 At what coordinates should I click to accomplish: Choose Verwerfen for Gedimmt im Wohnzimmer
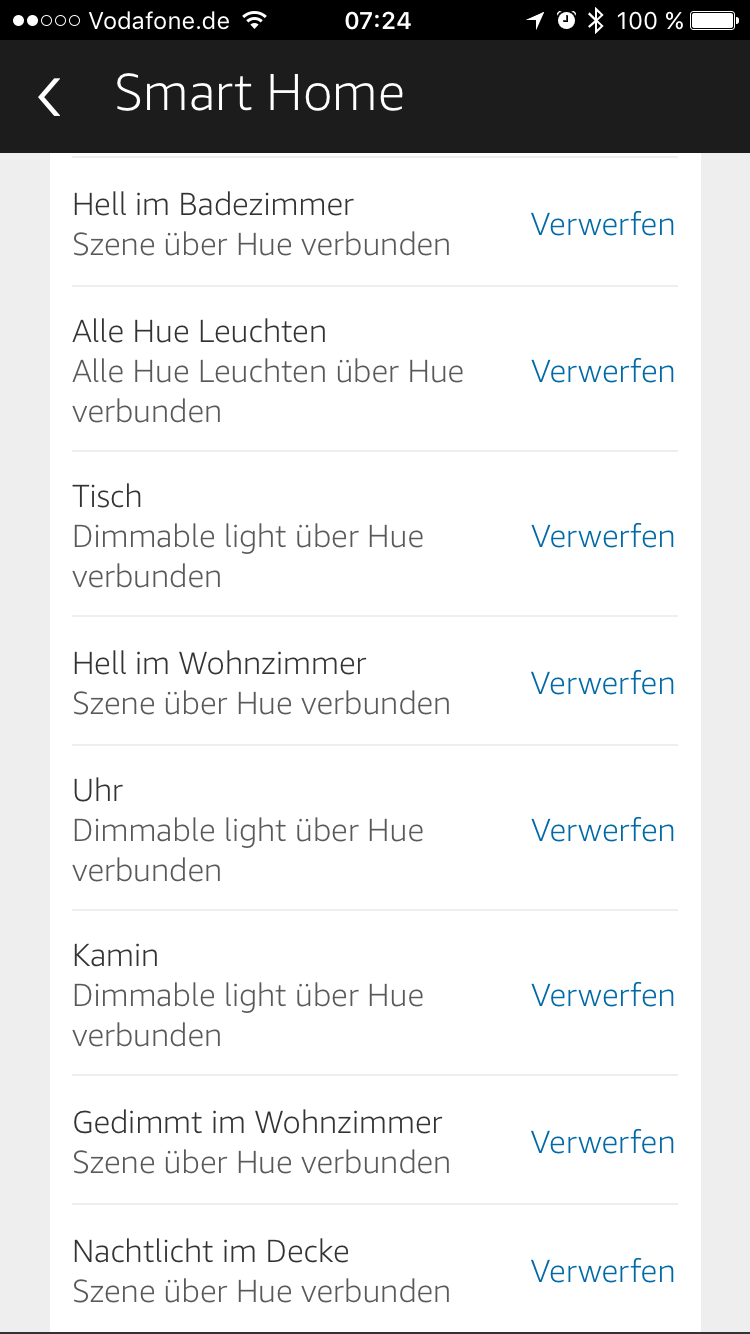[x=602, y=1142]
